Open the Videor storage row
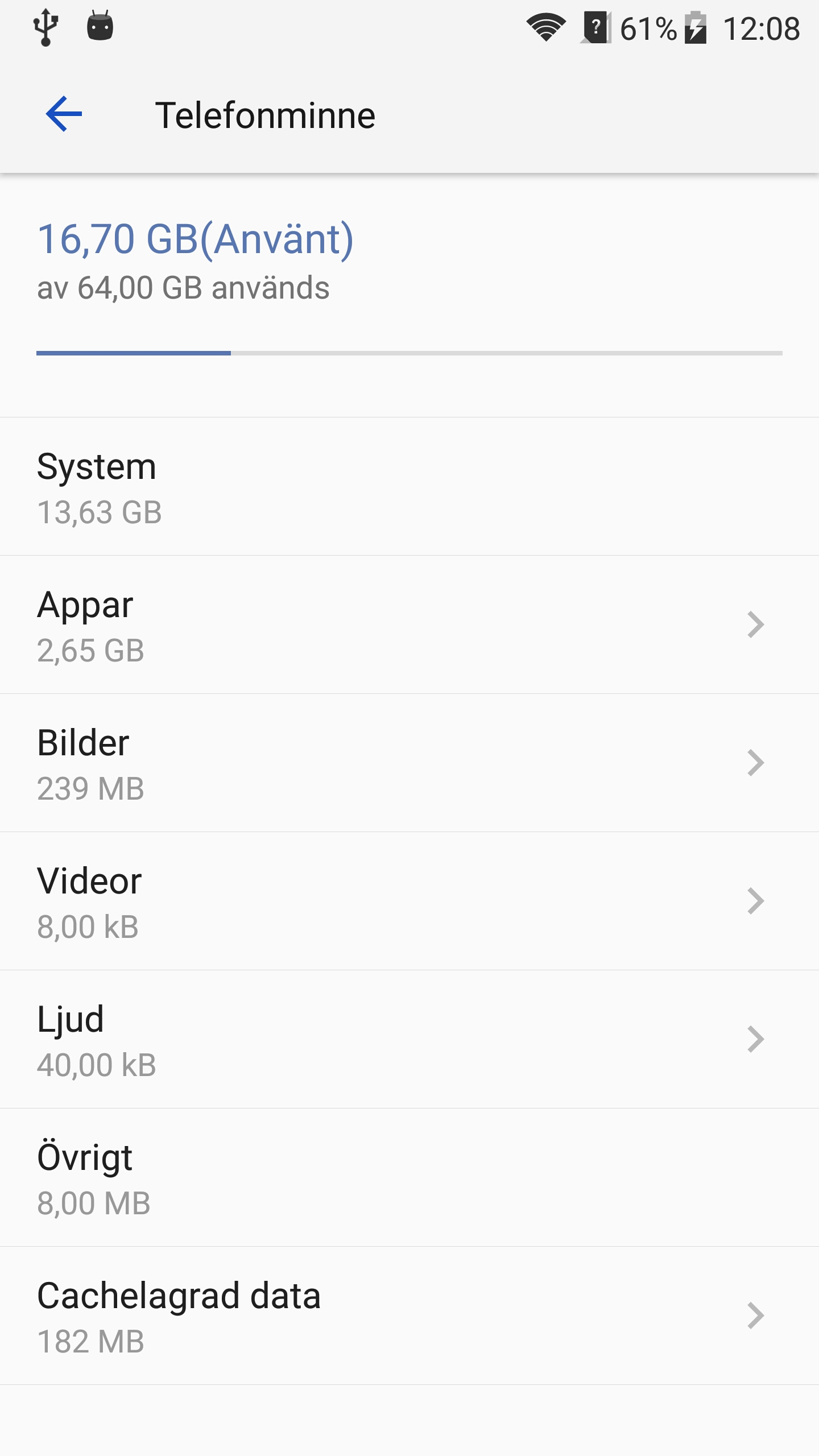 [x=409, y=901]
